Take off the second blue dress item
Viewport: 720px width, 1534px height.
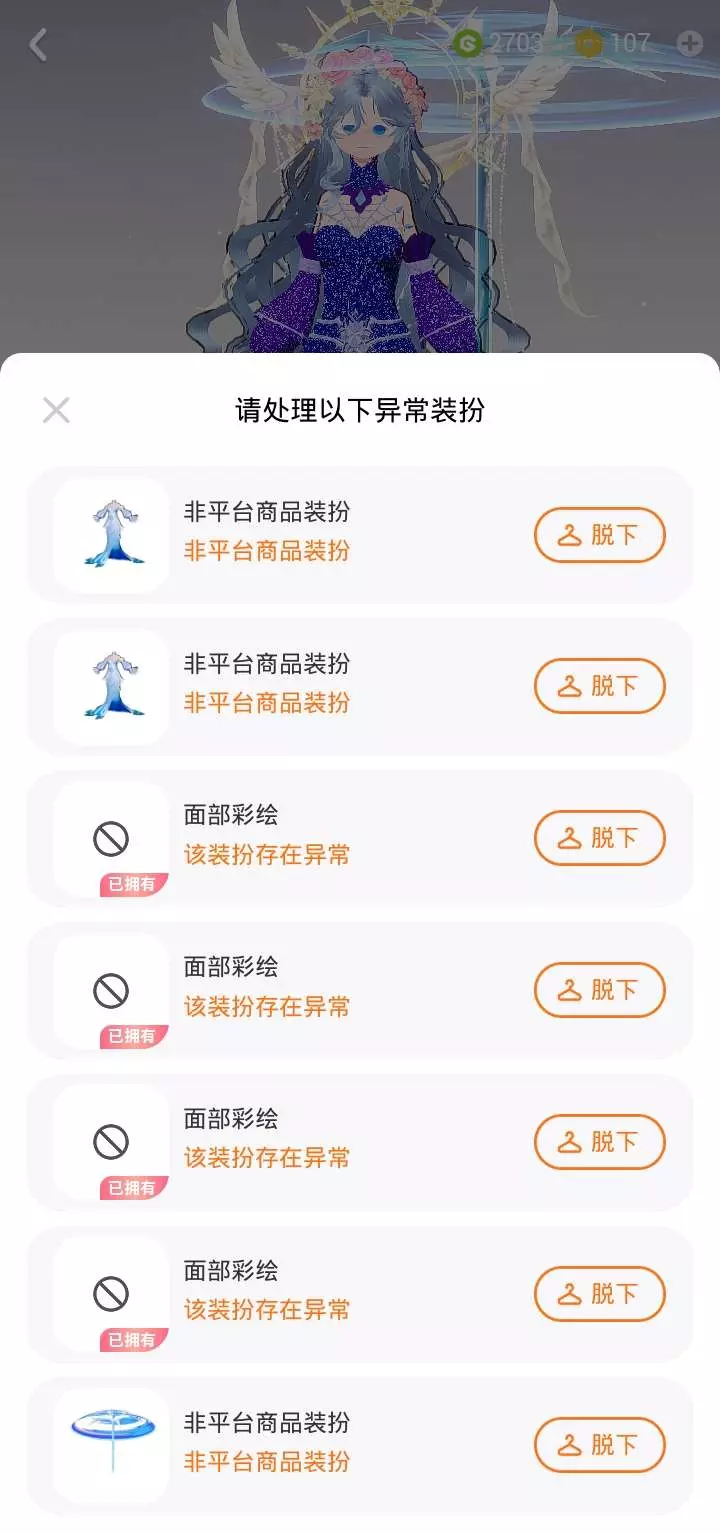(599, 686)
